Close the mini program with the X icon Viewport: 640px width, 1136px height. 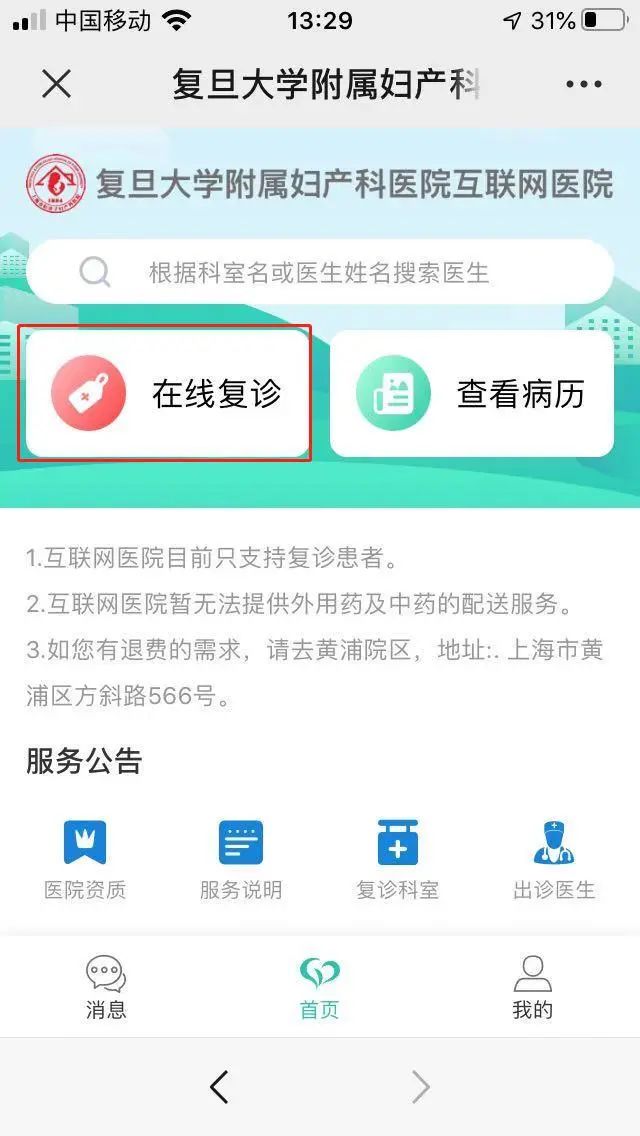57,85
